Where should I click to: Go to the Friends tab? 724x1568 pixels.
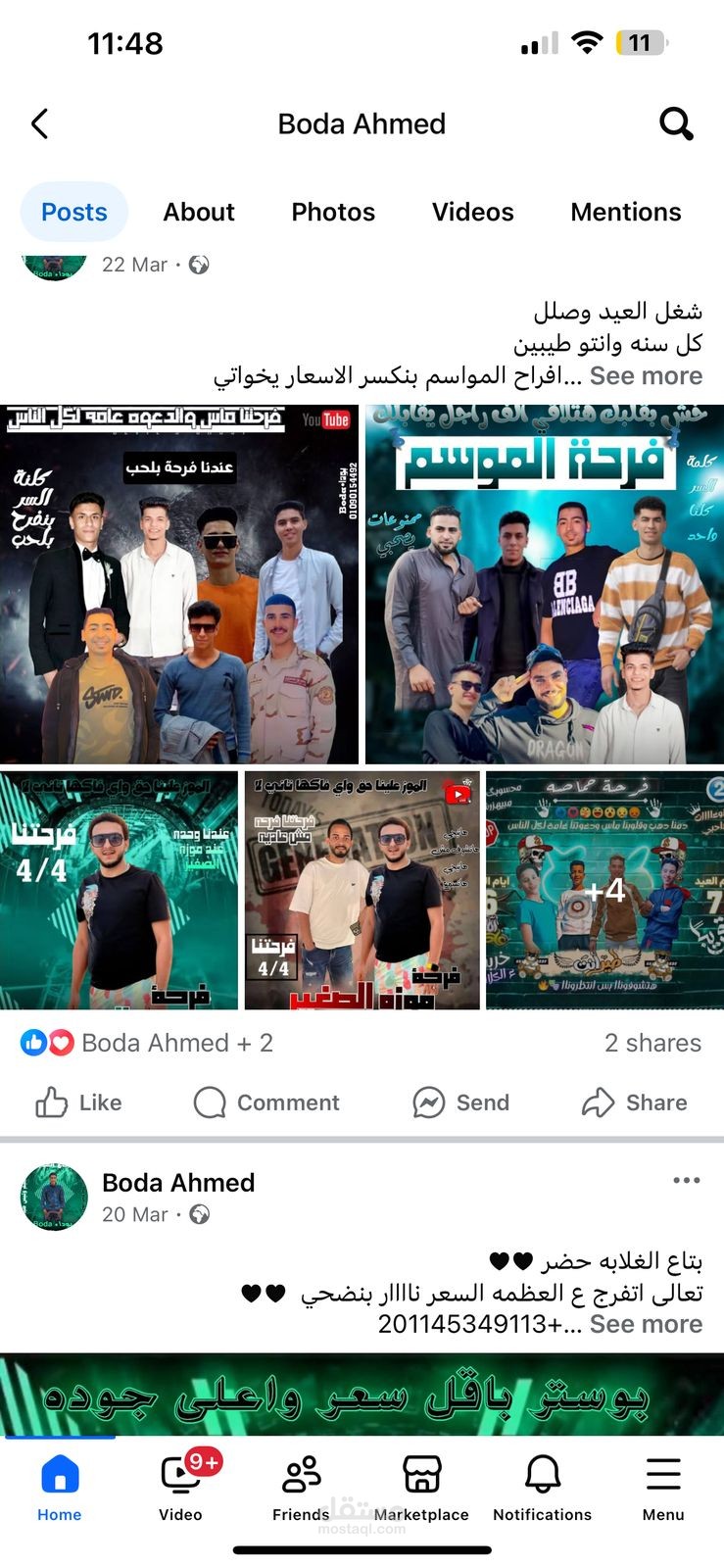[301, 1487]
